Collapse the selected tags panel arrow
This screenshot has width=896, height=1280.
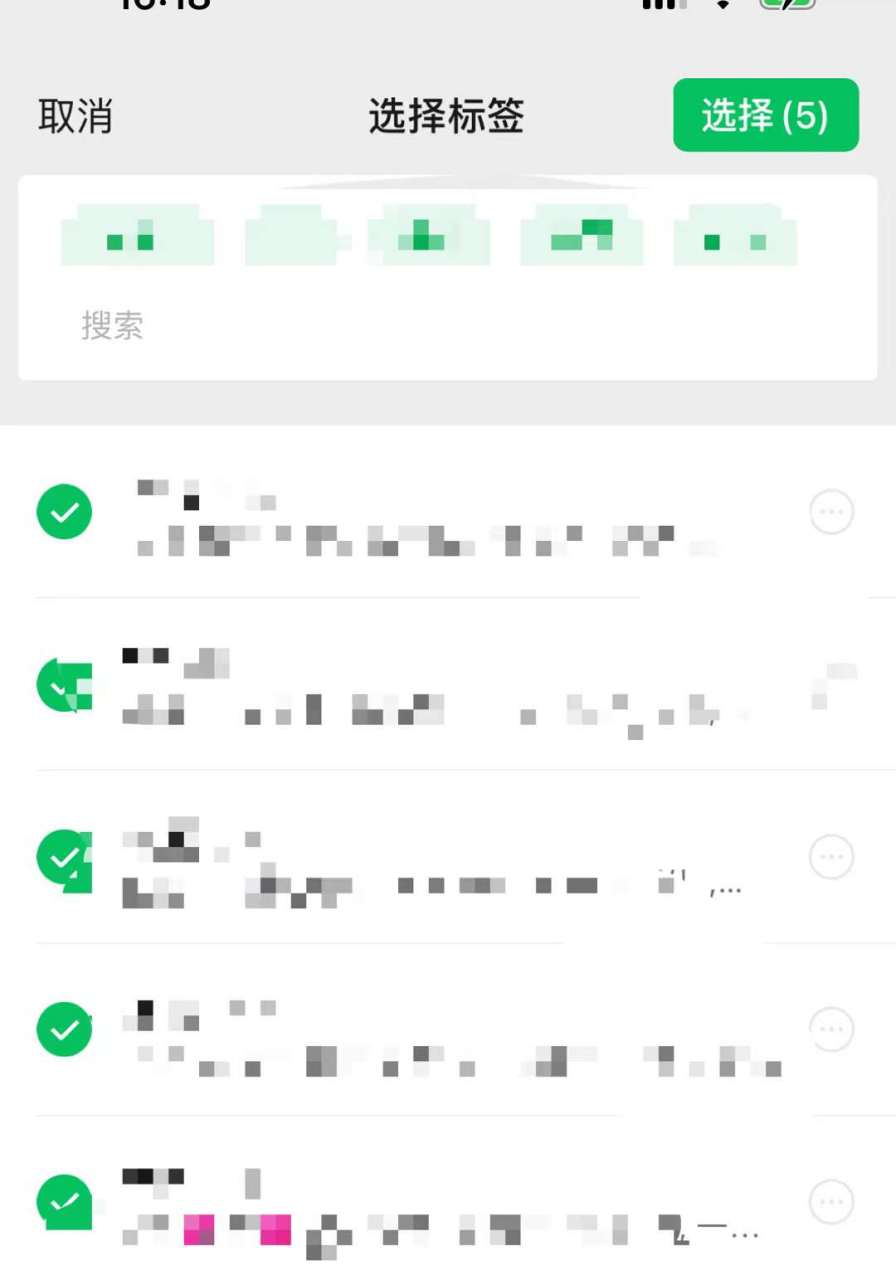(x=448, y=180)
